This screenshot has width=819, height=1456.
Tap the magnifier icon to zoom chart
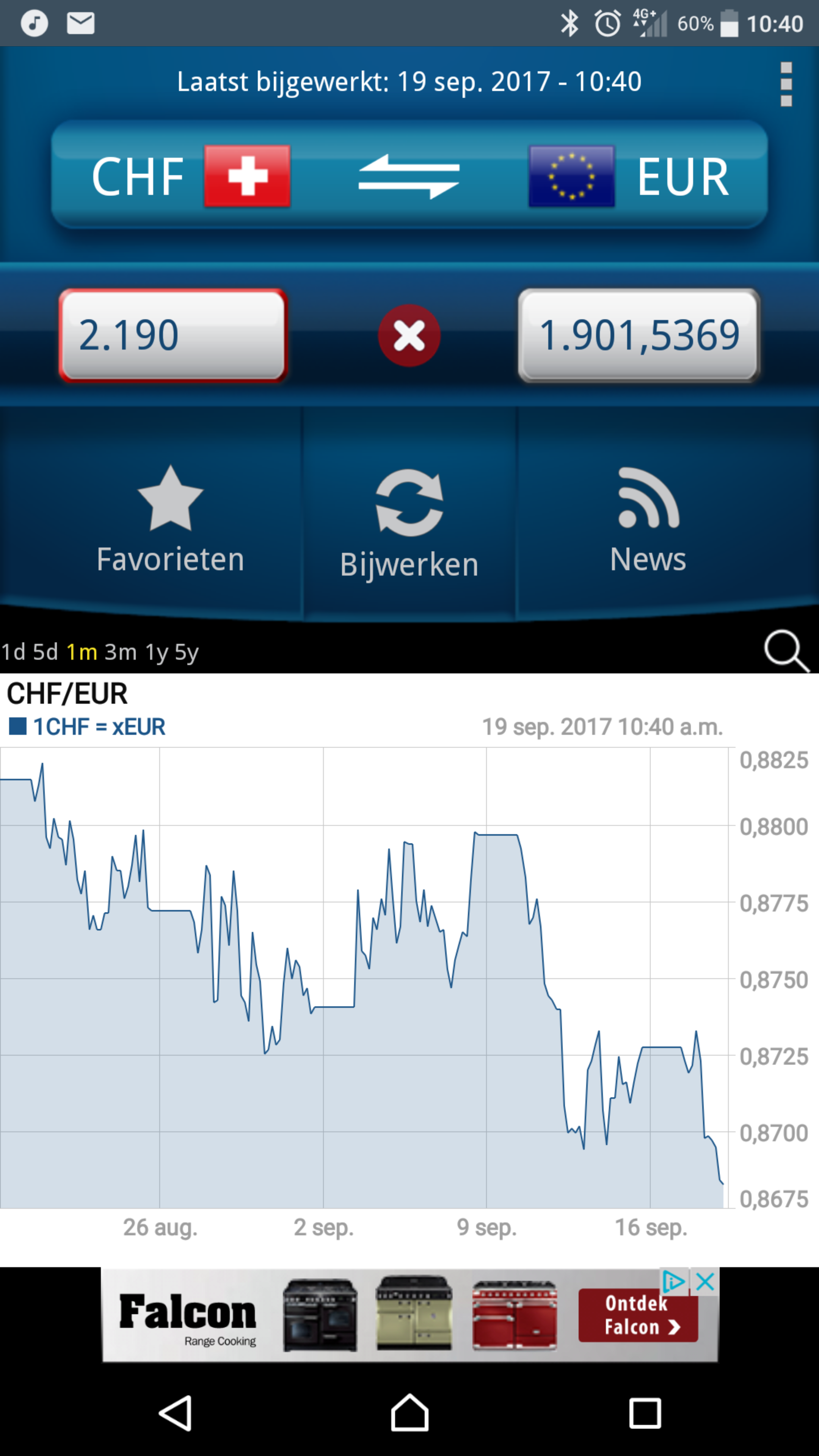click(x=786, y=651)
